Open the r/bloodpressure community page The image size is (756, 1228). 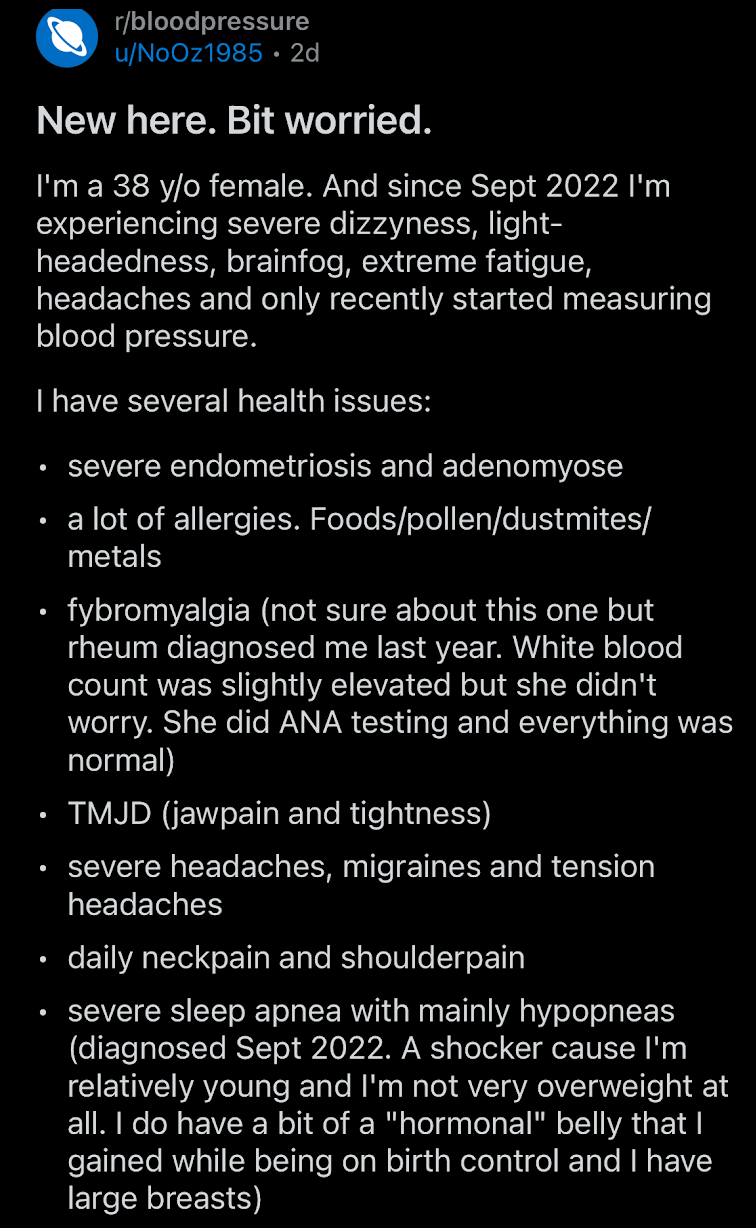pyautogui.click(x=212, y=21)
